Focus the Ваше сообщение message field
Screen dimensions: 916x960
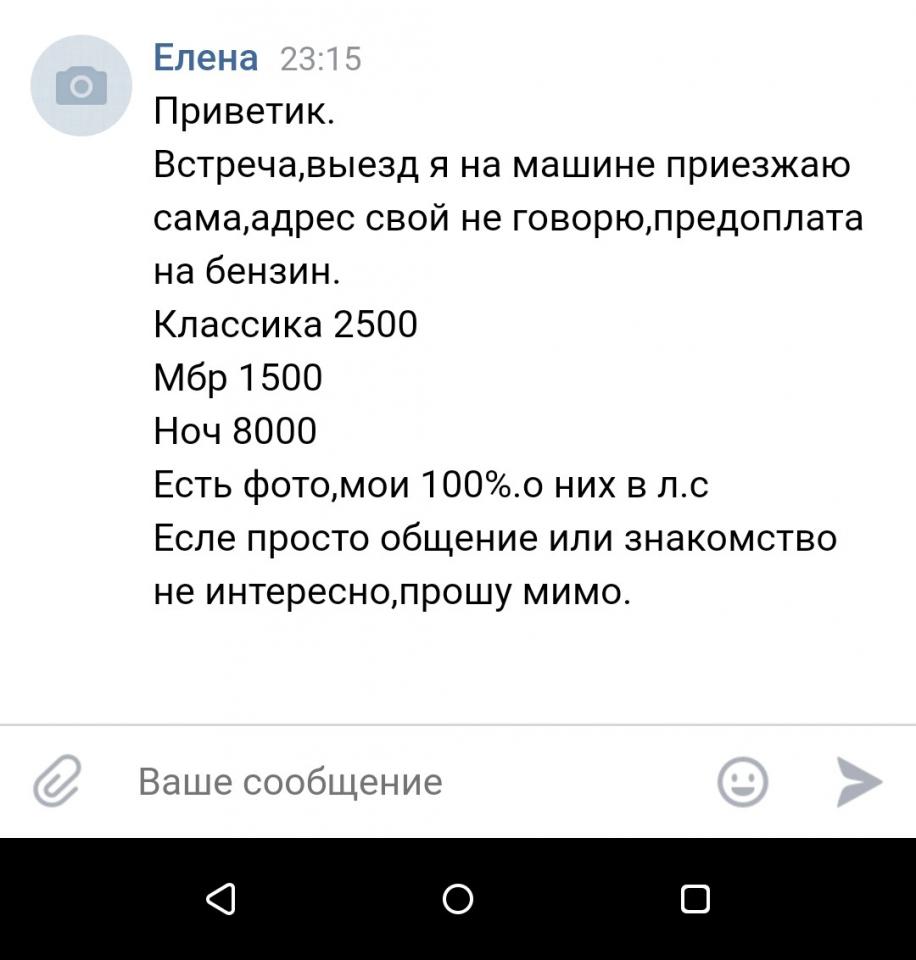(400, 781)
